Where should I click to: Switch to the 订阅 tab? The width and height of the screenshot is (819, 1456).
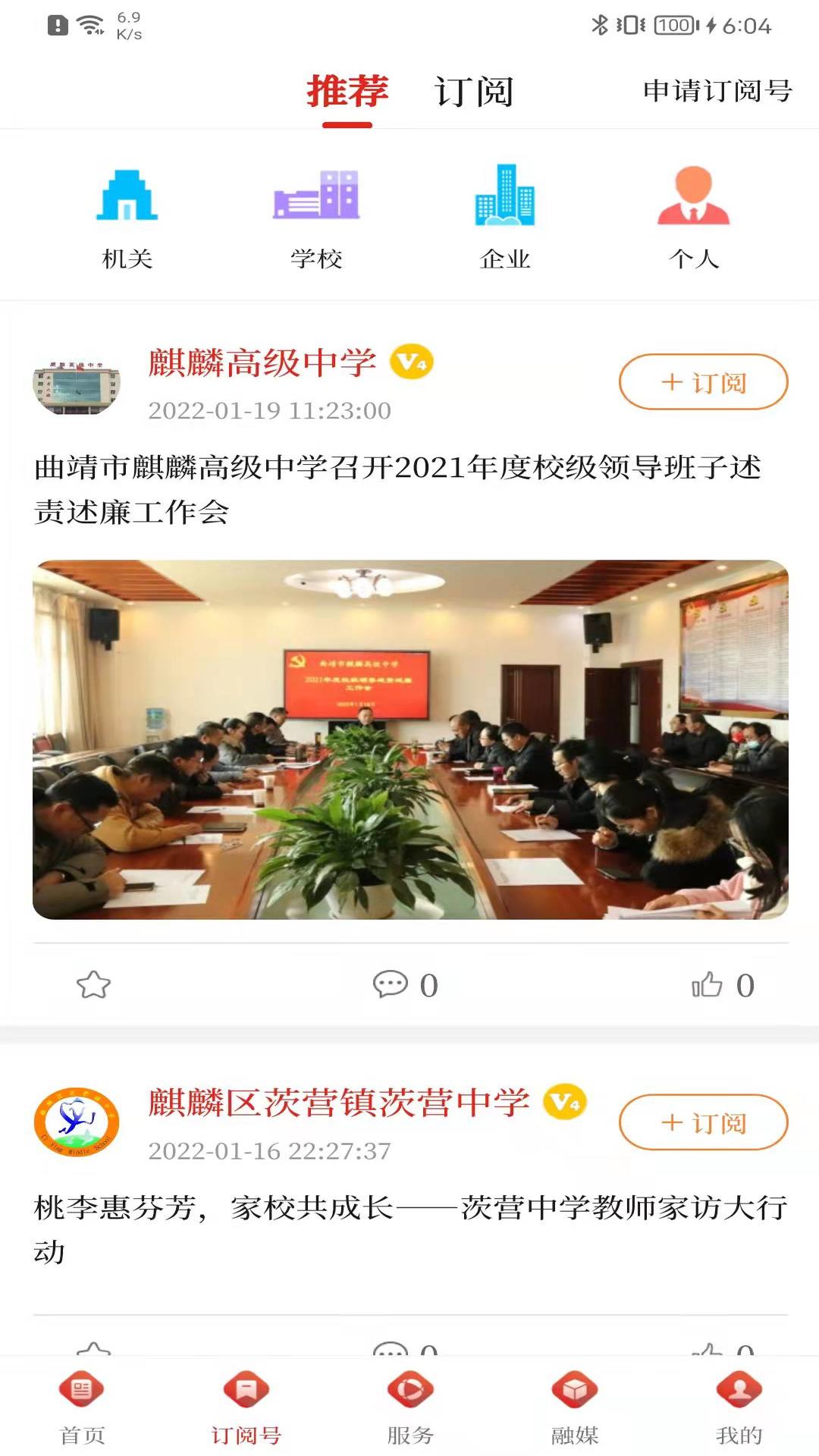click(474, 92)
